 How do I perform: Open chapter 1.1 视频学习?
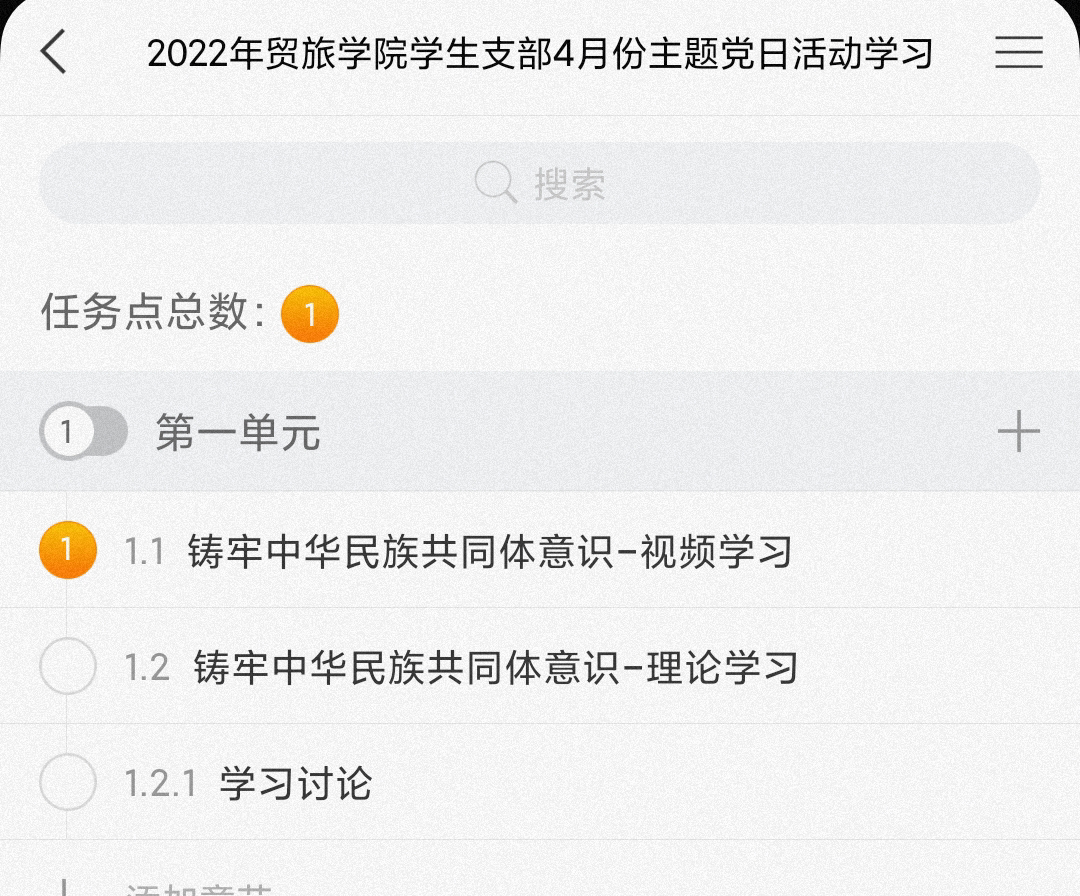490,551
